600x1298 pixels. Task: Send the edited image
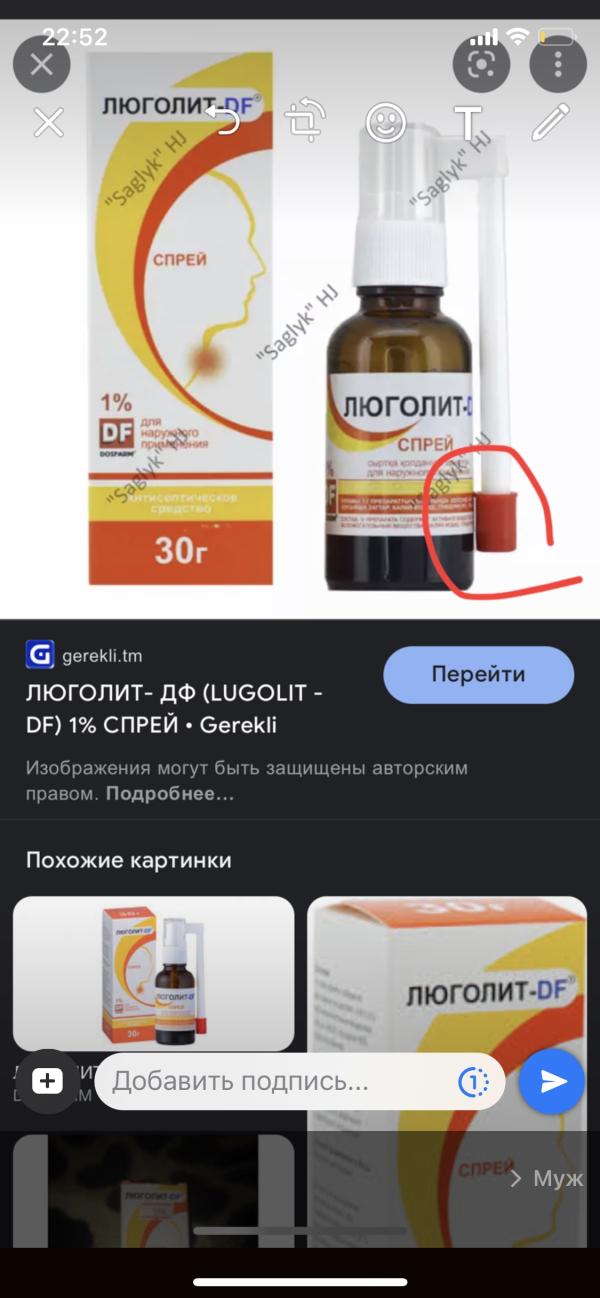[x=552, y=1081]
